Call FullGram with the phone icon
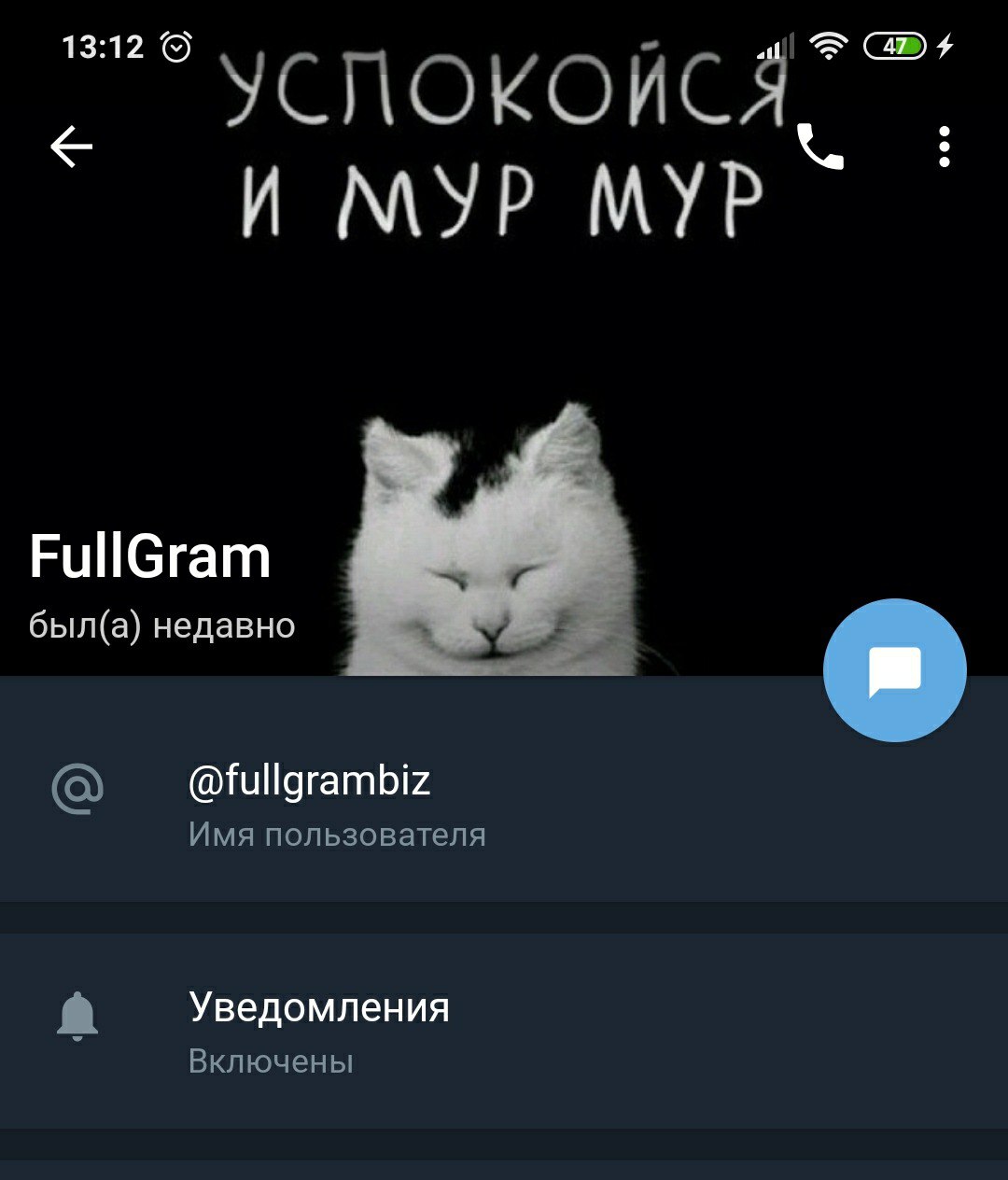 819,147
